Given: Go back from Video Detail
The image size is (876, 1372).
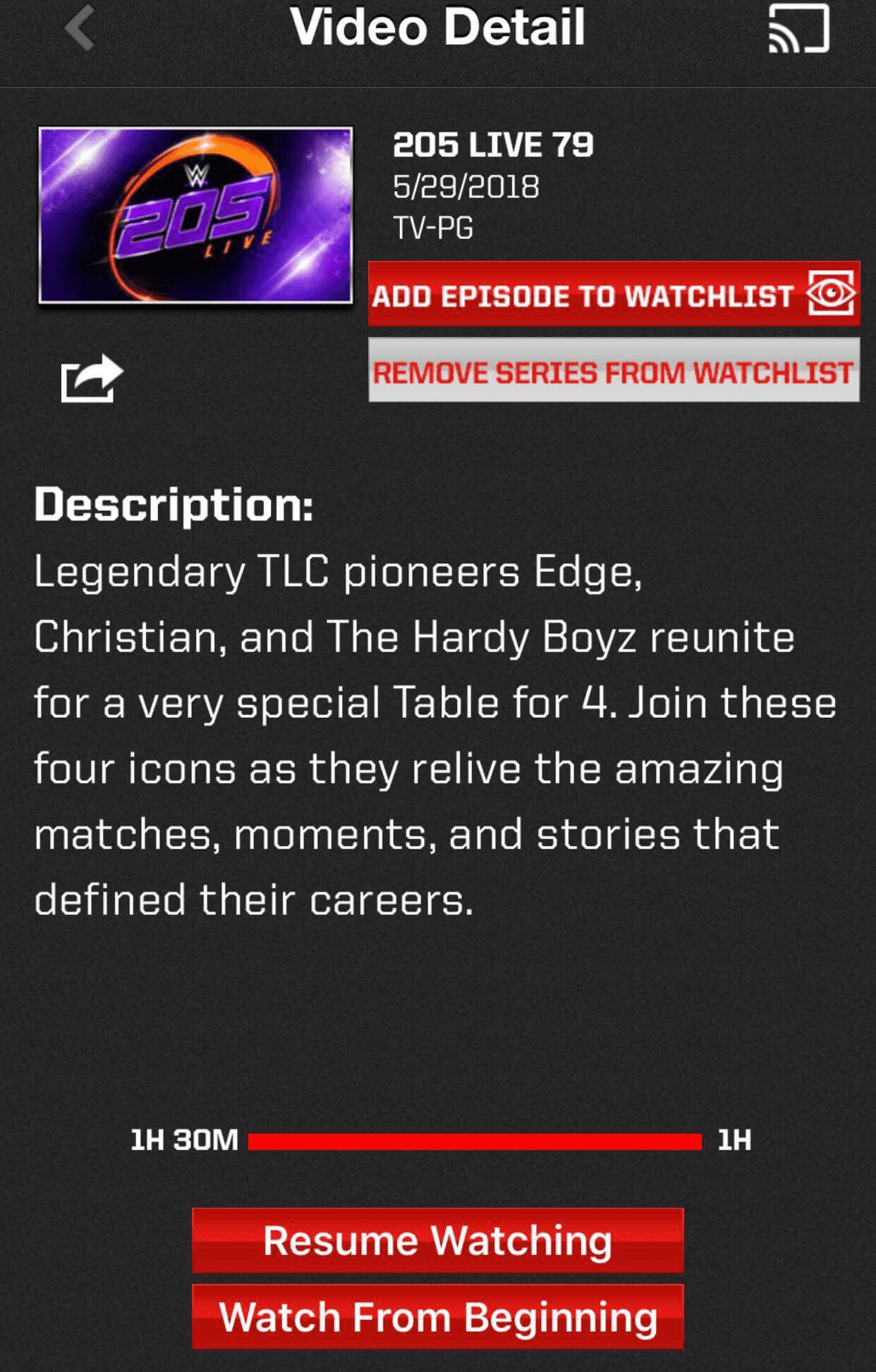Looking at the screenshot, I should point(80,28).
